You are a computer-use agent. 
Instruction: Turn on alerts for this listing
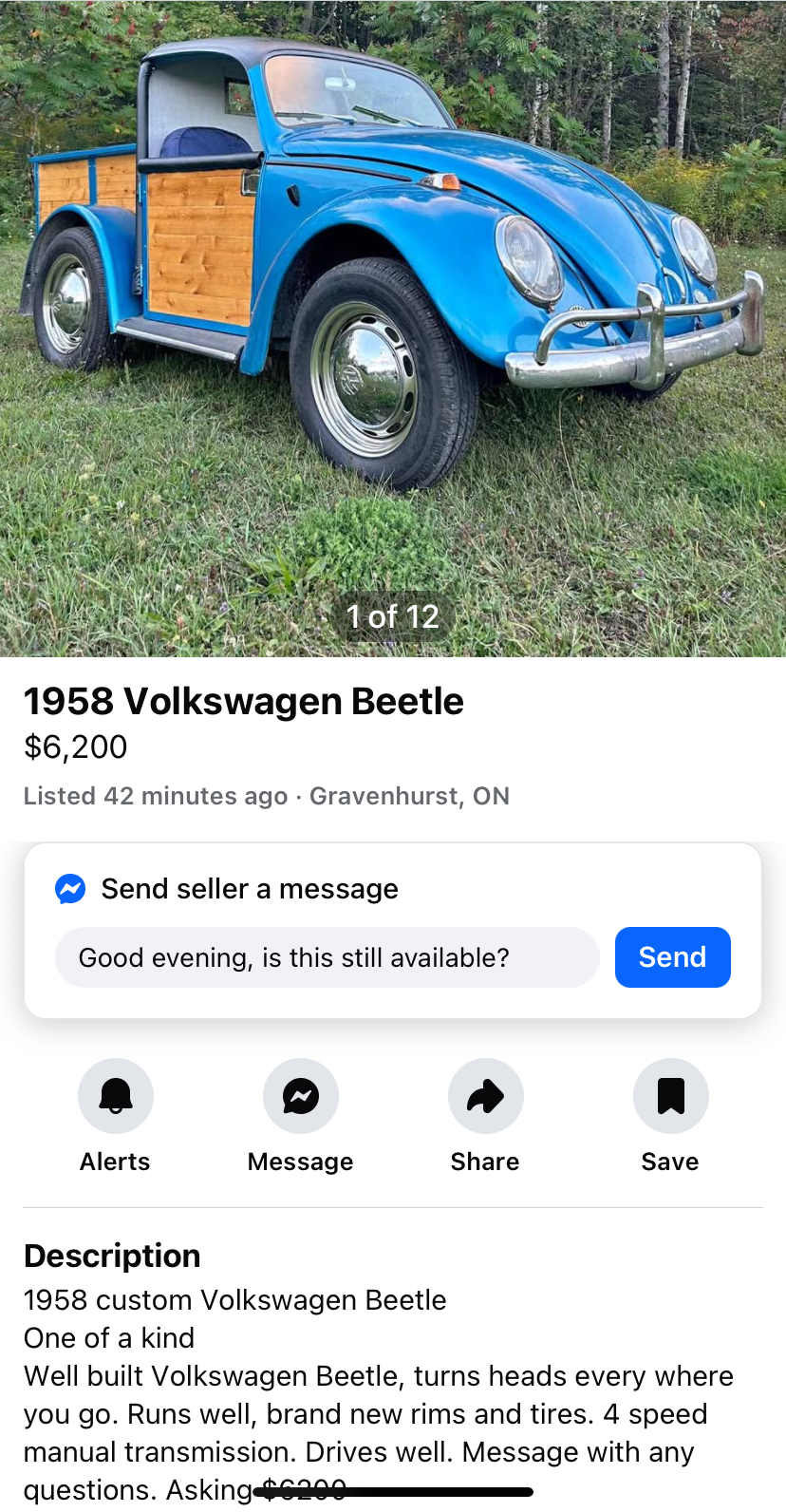tap(116, 1097)
